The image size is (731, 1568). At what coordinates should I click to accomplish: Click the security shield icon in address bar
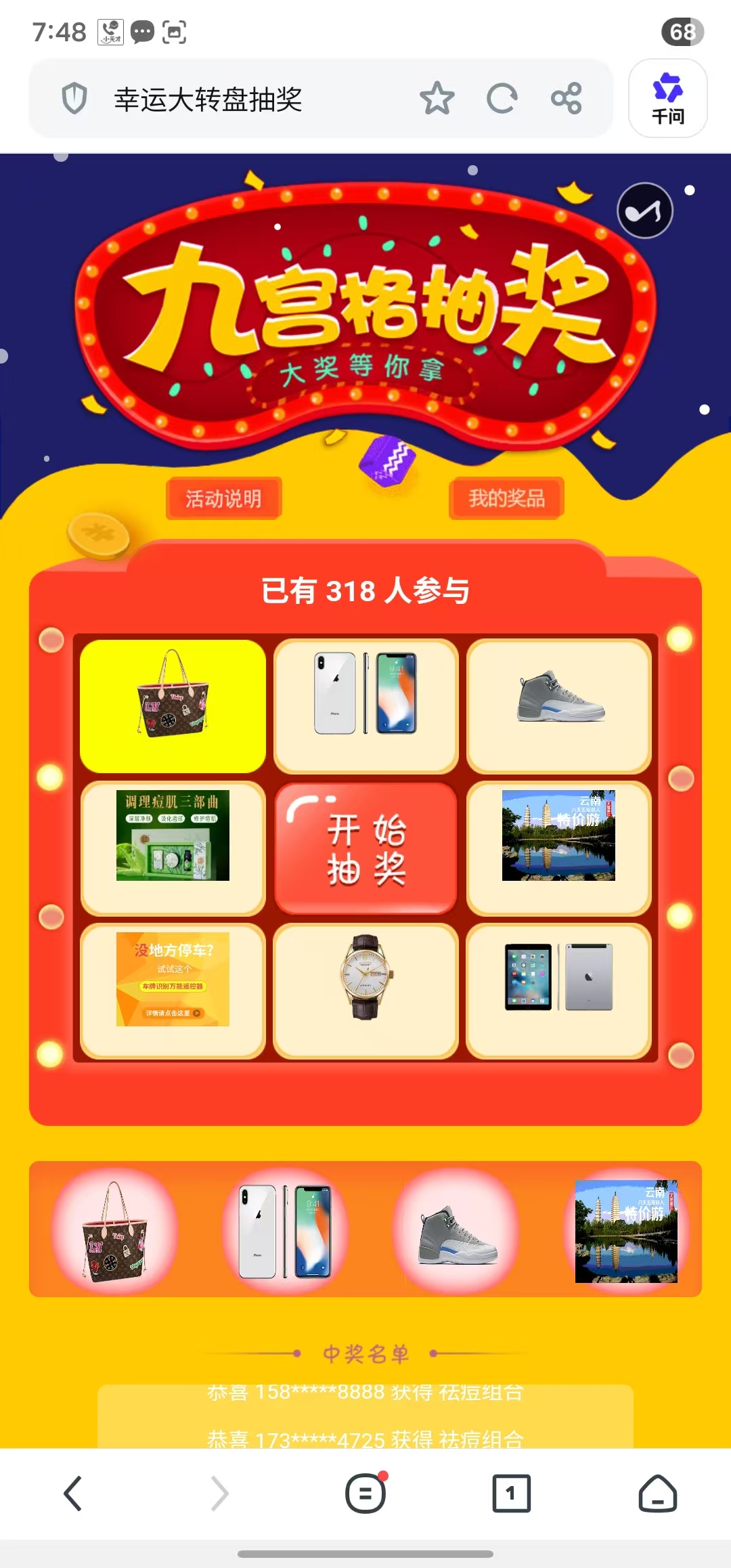coord(74,98)
